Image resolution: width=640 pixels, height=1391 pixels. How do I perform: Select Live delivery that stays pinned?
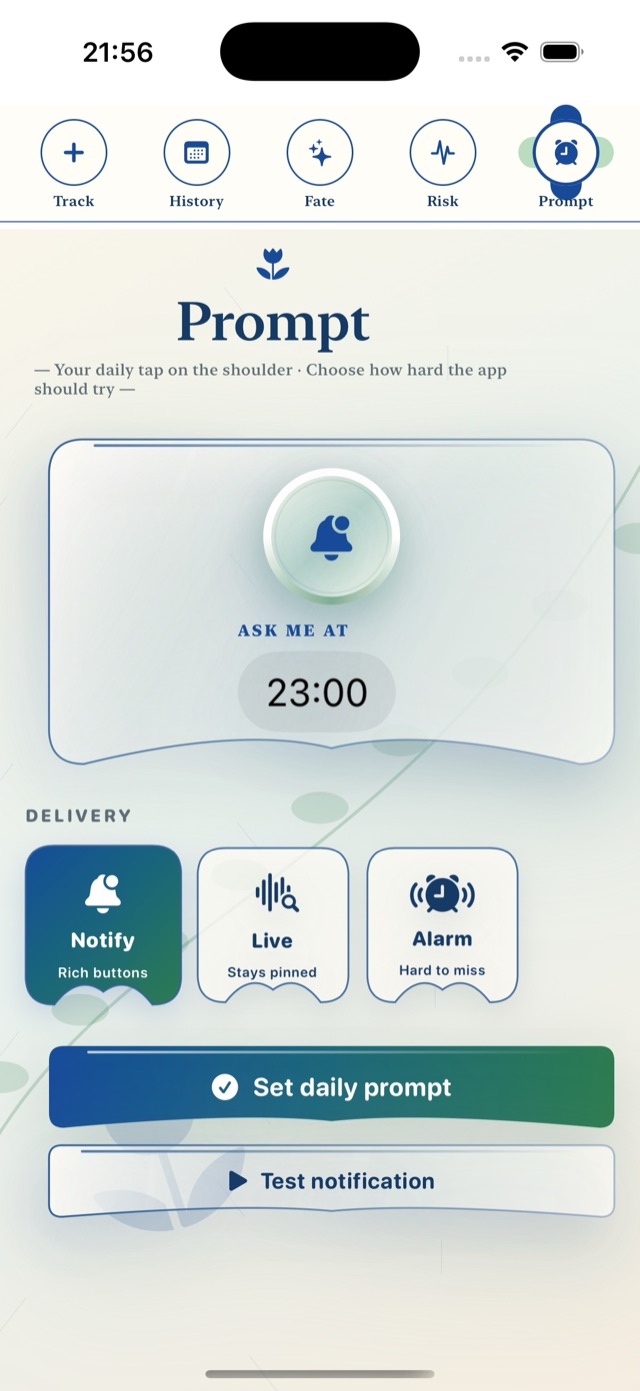pos(273,925)
